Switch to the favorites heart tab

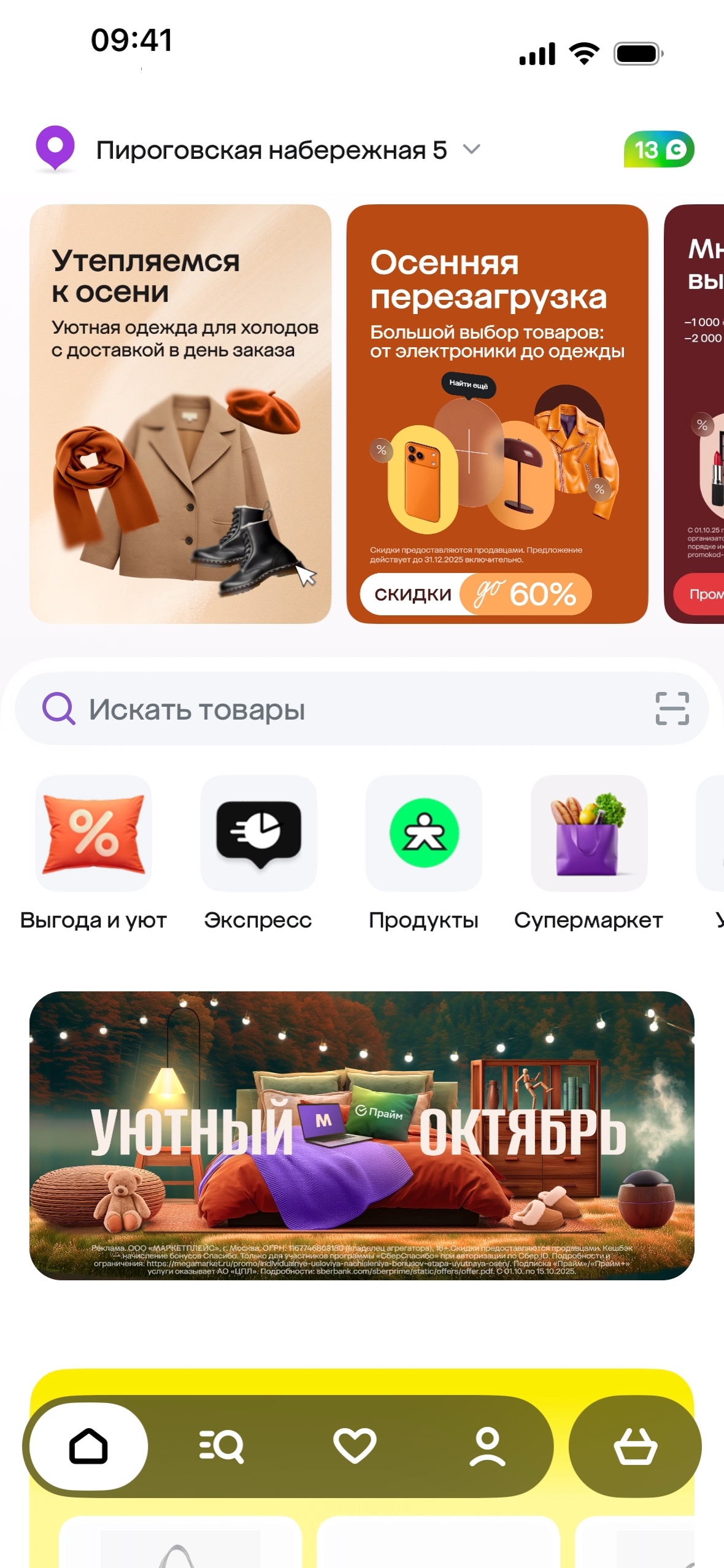click(x=355, y=1446)
